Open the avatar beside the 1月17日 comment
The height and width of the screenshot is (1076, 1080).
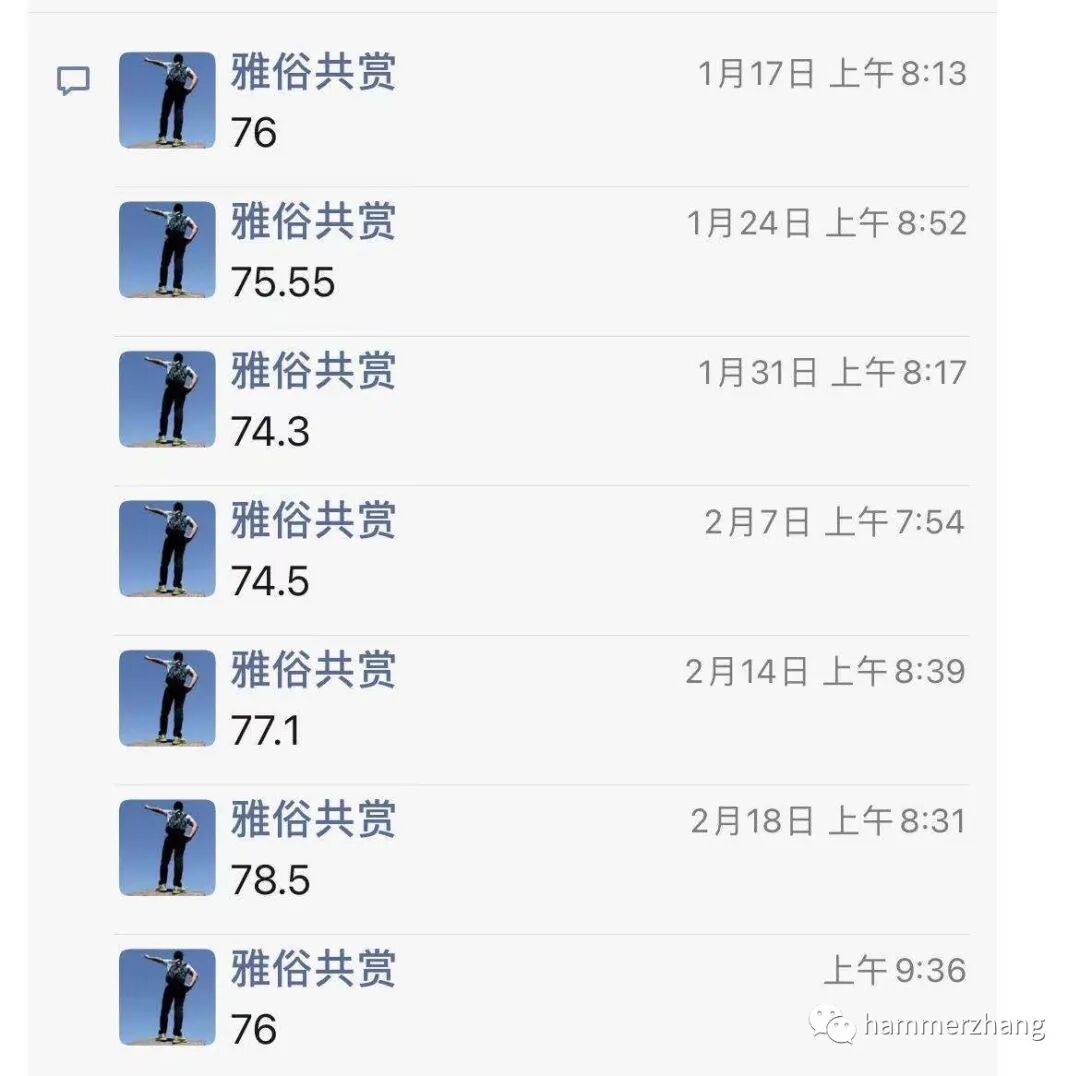pos(167,100)
